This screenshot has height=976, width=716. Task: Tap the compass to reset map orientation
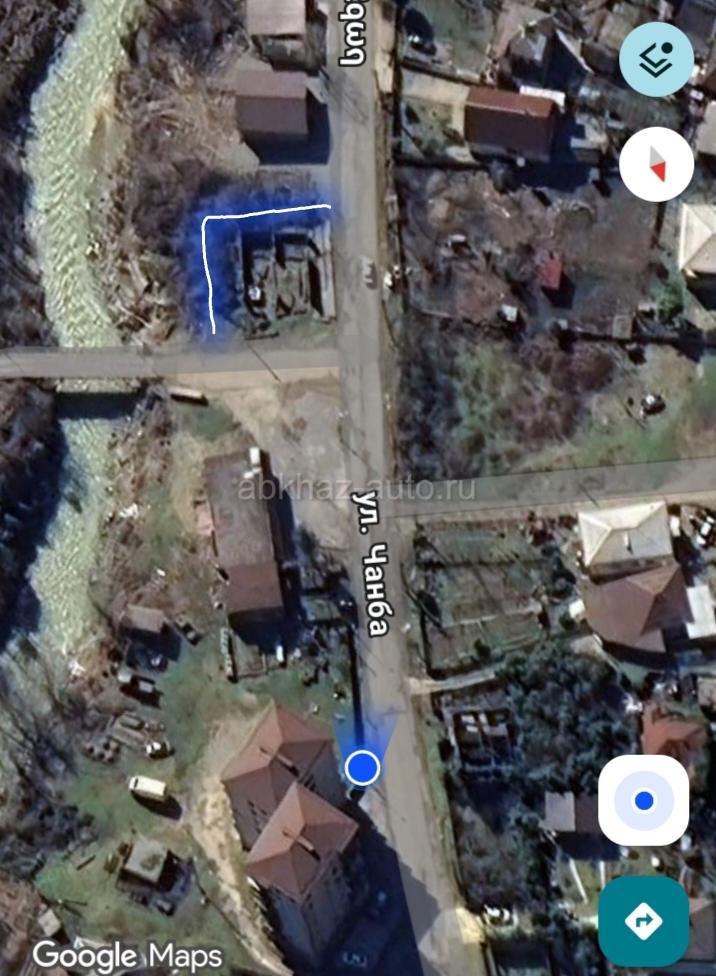[x=656, y=164]
